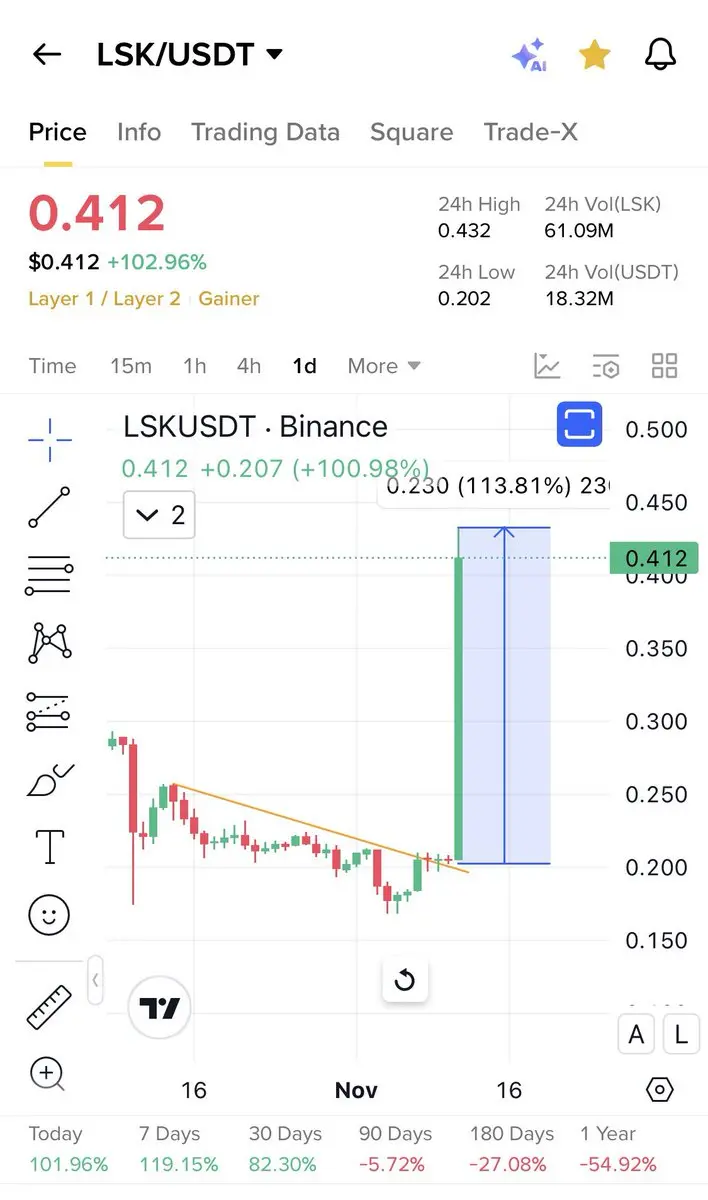Open the price alert bell
Viewport: 708px width, 1200px height.
click(x=660, y=55)
